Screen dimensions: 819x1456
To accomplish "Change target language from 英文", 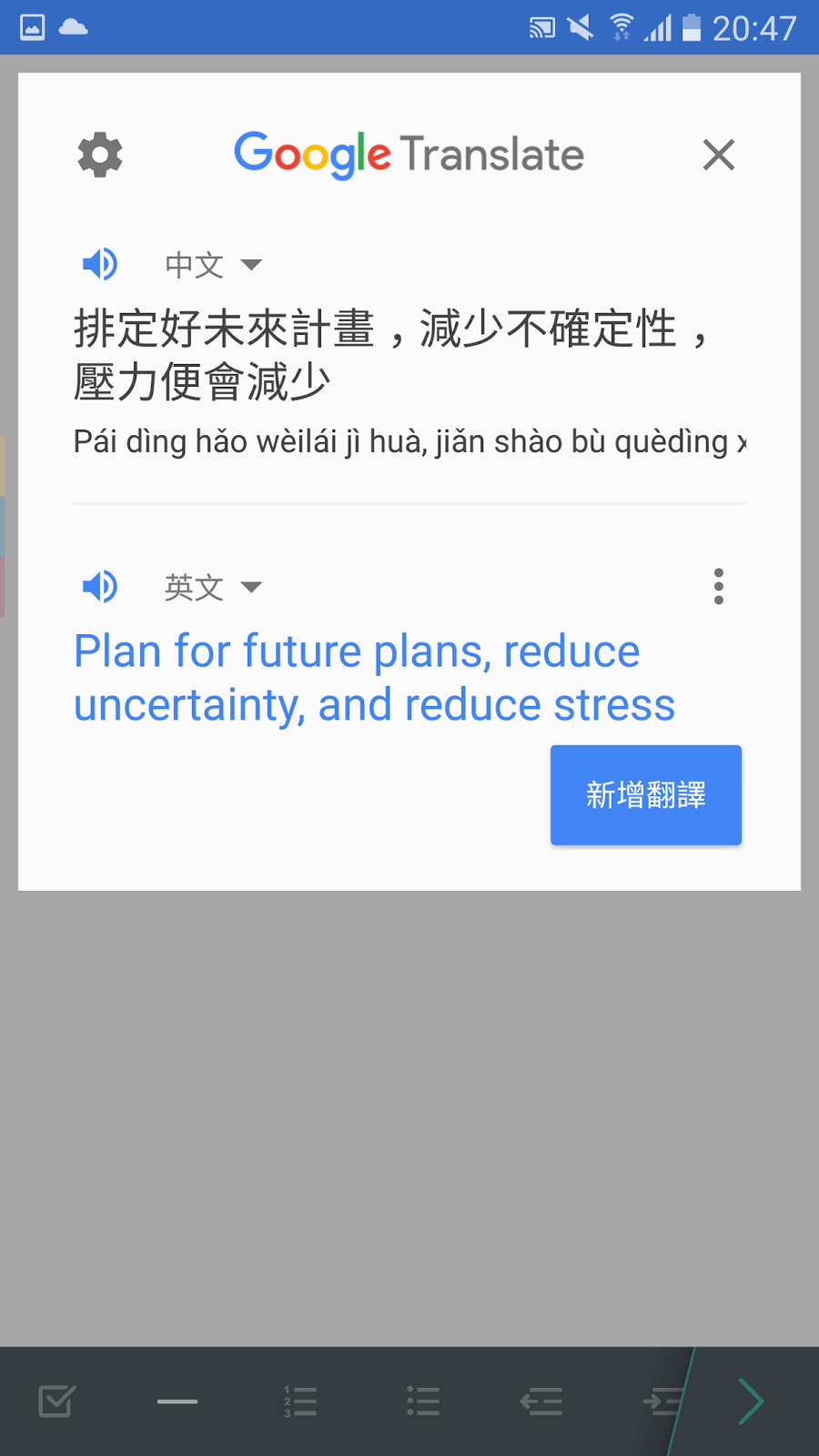I will point(214,588).
